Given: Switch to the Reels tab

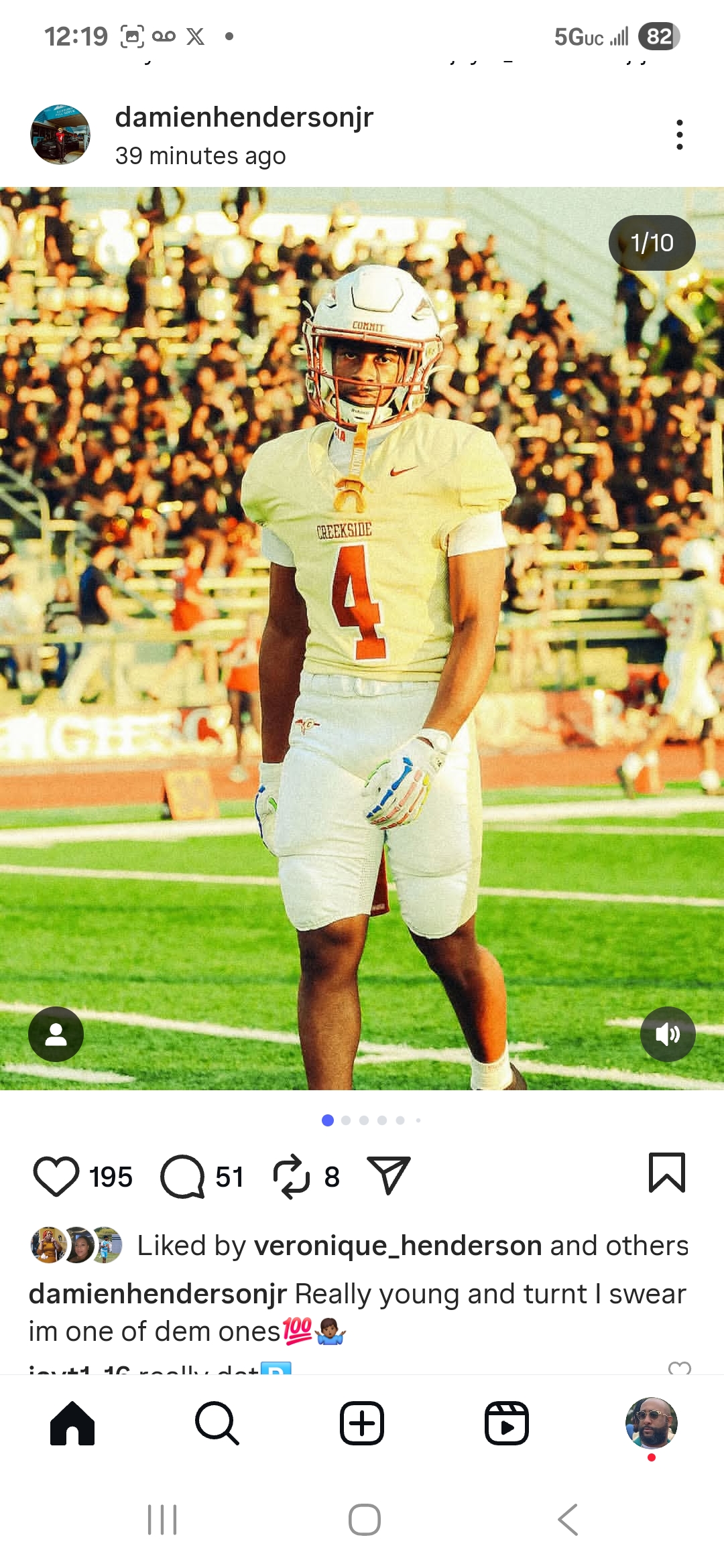Looking at the screenshot, I should tap(507, 1423).
